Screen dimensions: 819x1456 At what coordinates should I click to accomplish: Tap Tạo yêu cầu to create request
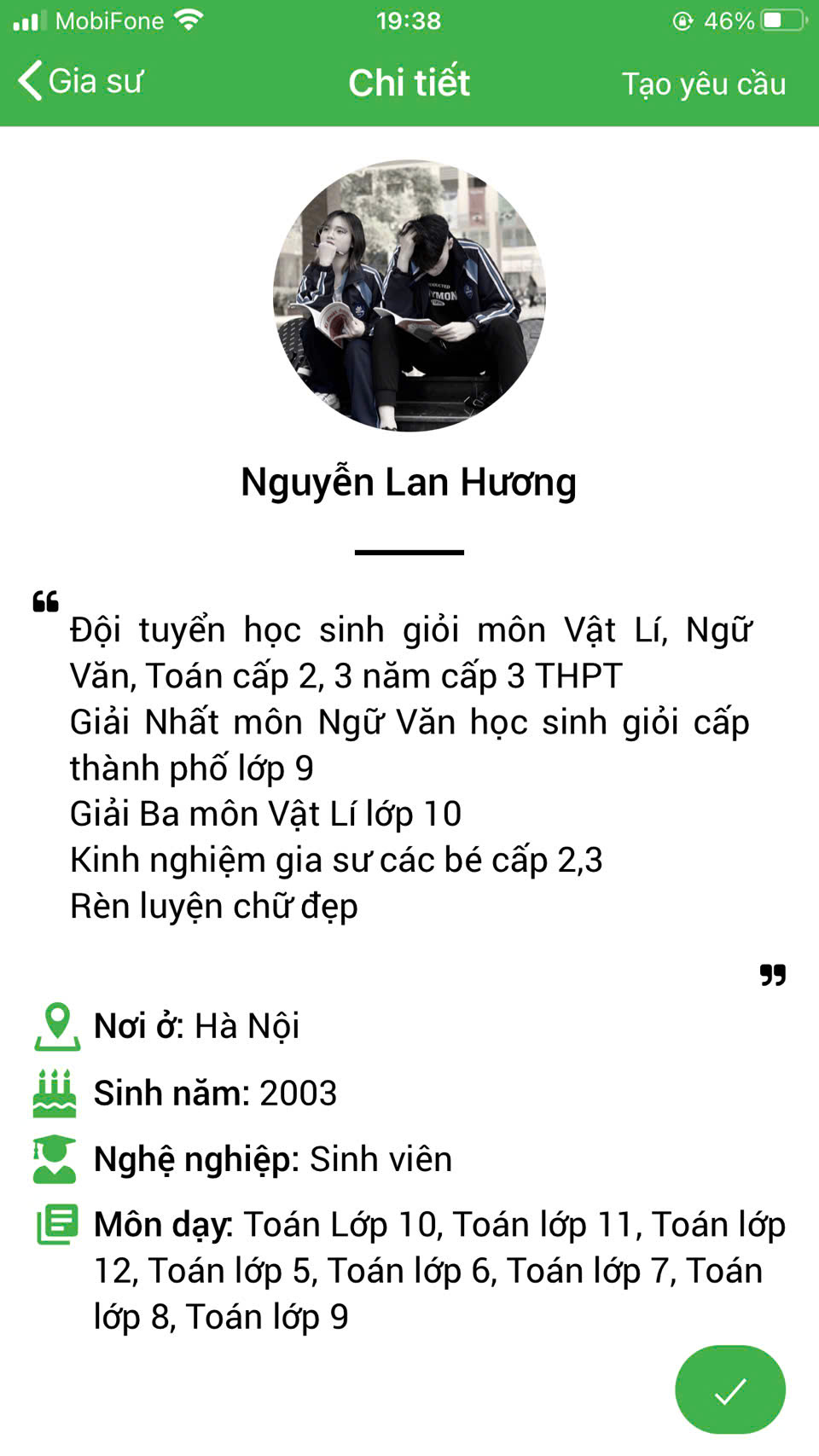(x=703, y=84)
